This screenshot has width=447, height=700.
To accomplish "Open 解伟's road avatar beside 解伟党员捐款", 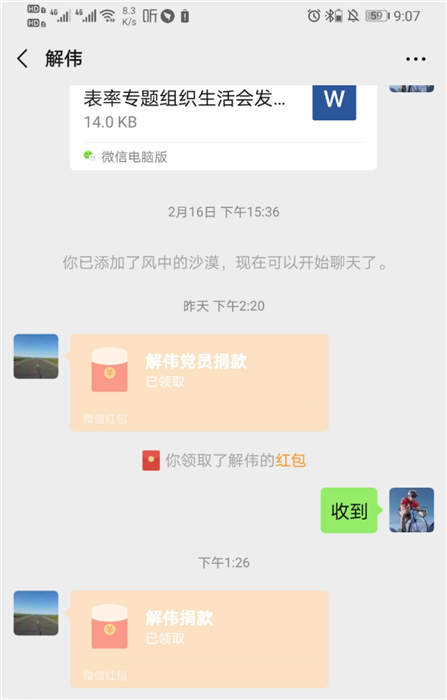I will click(x=36, y=356).
